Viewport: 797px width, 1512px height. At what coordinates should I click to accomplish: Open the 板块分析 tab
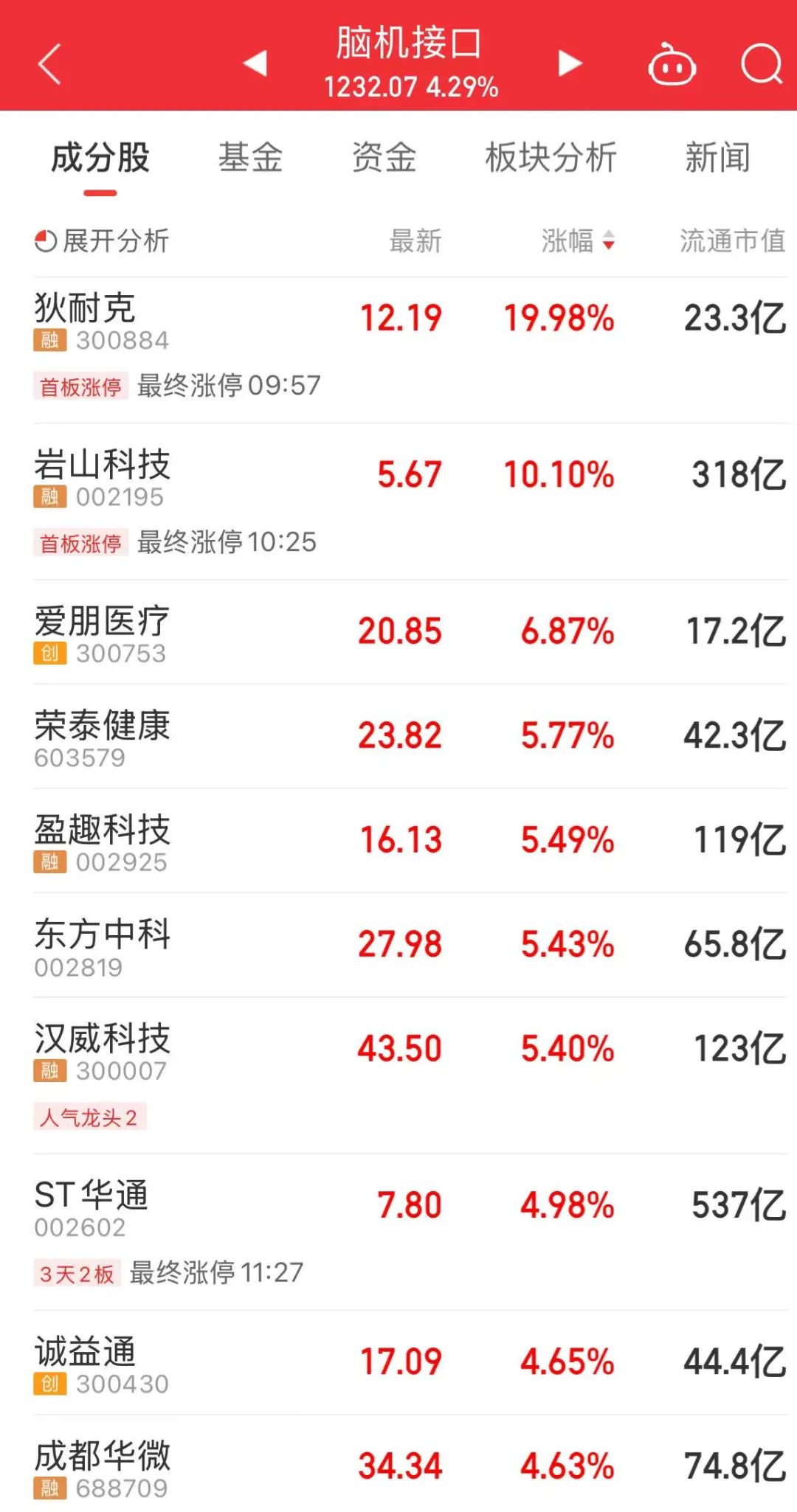tap(551, 157)
